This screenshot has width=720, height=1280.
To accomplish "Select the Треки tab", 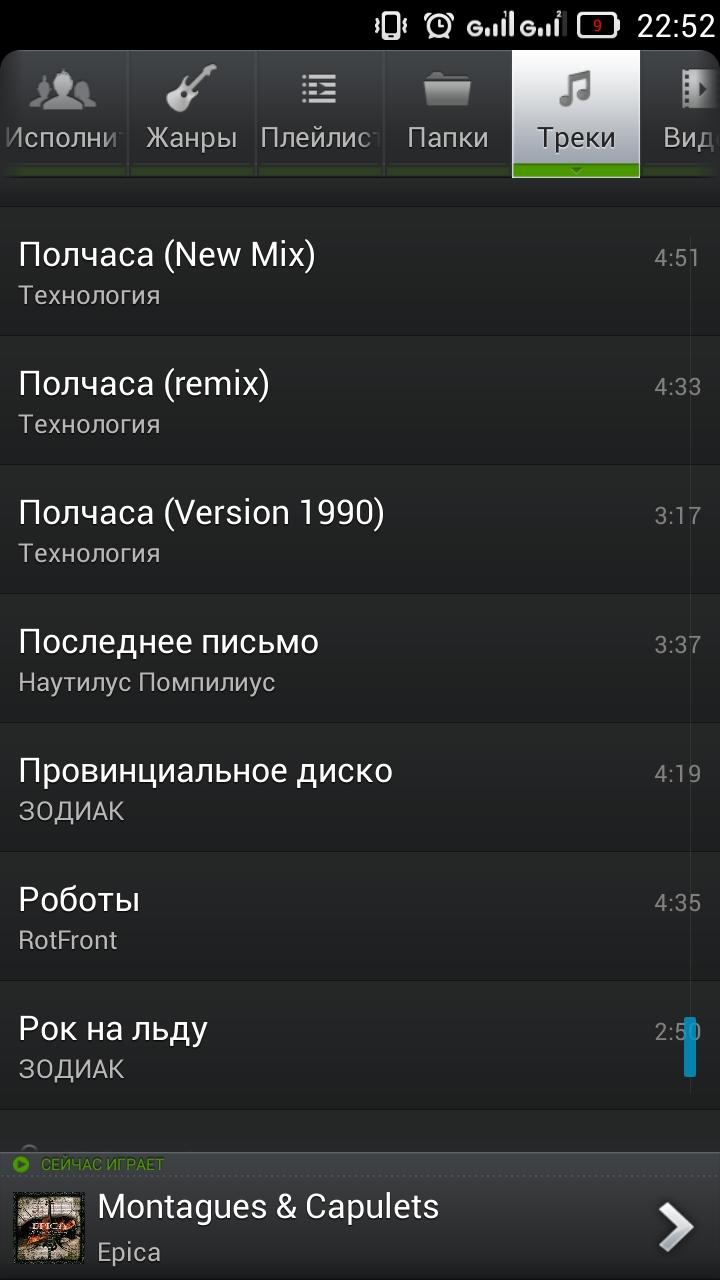I will click(575, 113).
